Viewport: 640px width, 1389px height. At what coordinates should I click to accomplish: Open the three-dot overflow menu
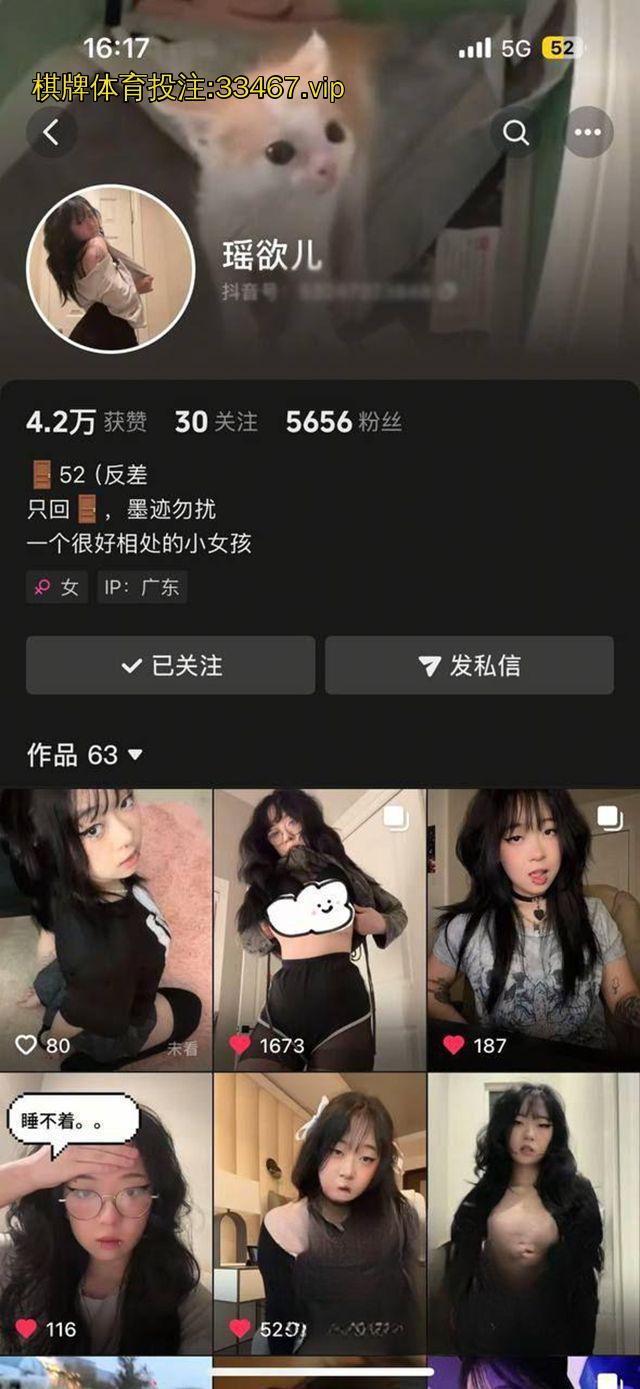(588, 132)
